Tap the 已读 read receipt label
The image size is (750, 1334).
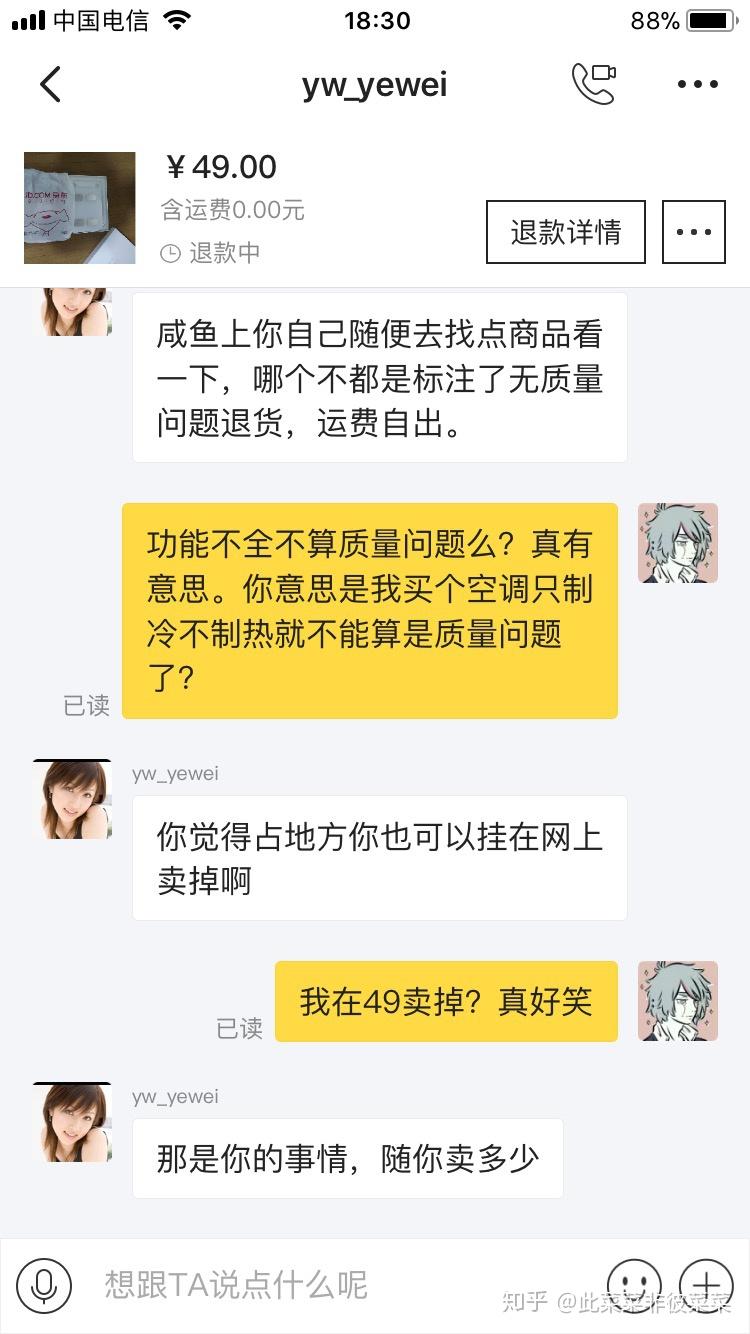pyautogui.click(x=240, y=1028)
